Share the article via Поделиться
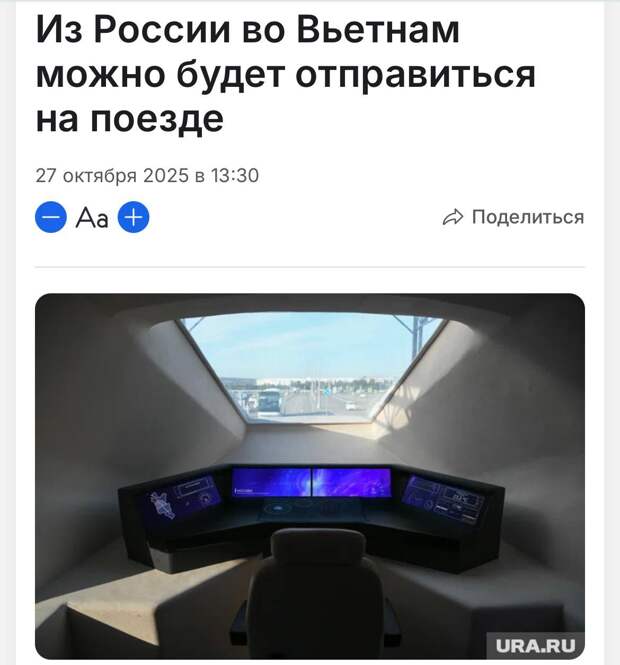Image resolution: width=620 pixels, height=665 pixels. [513, 217]
